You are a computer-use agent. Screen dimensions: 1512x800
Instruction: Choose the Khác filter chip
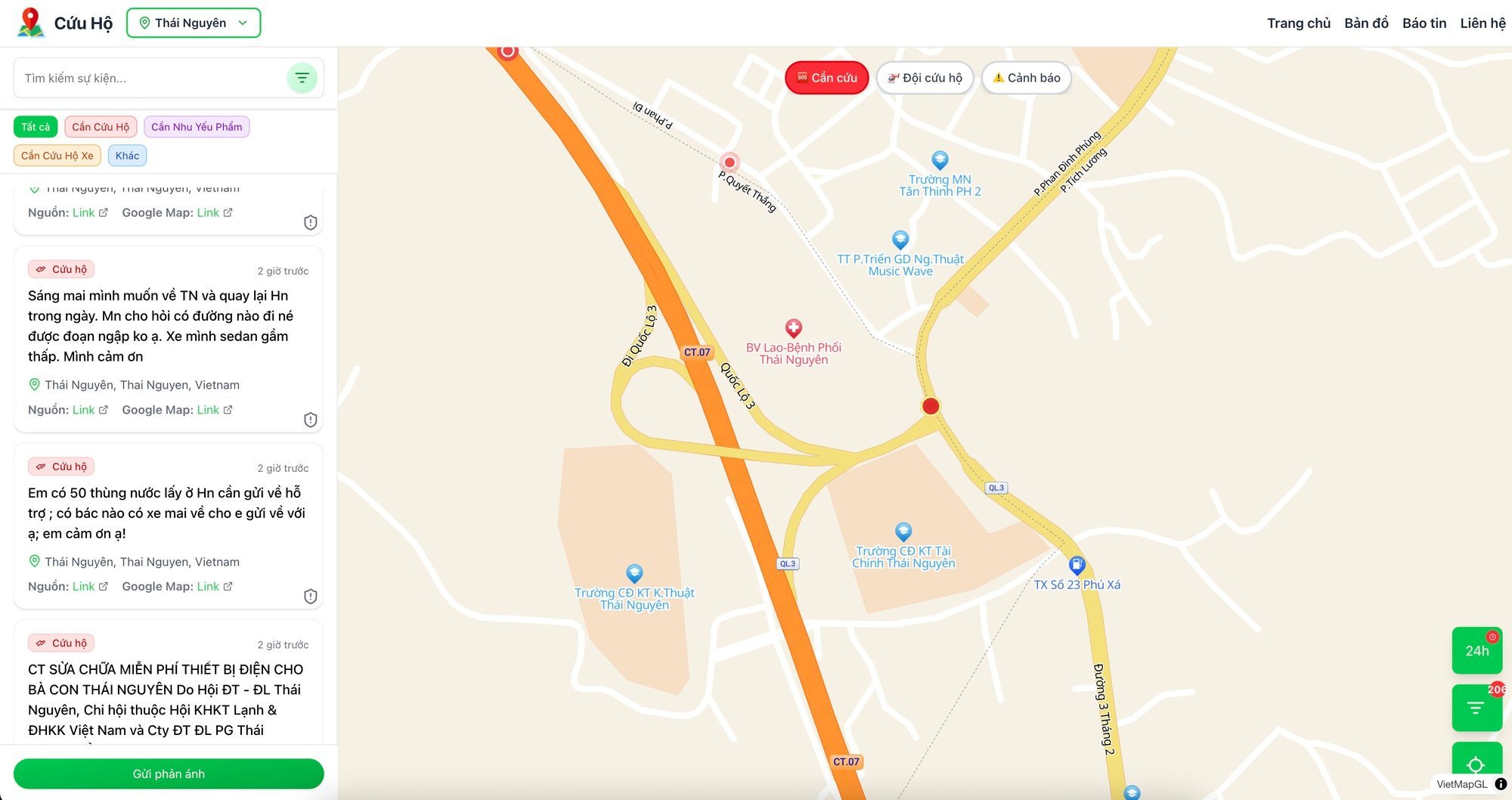point(127,156)
